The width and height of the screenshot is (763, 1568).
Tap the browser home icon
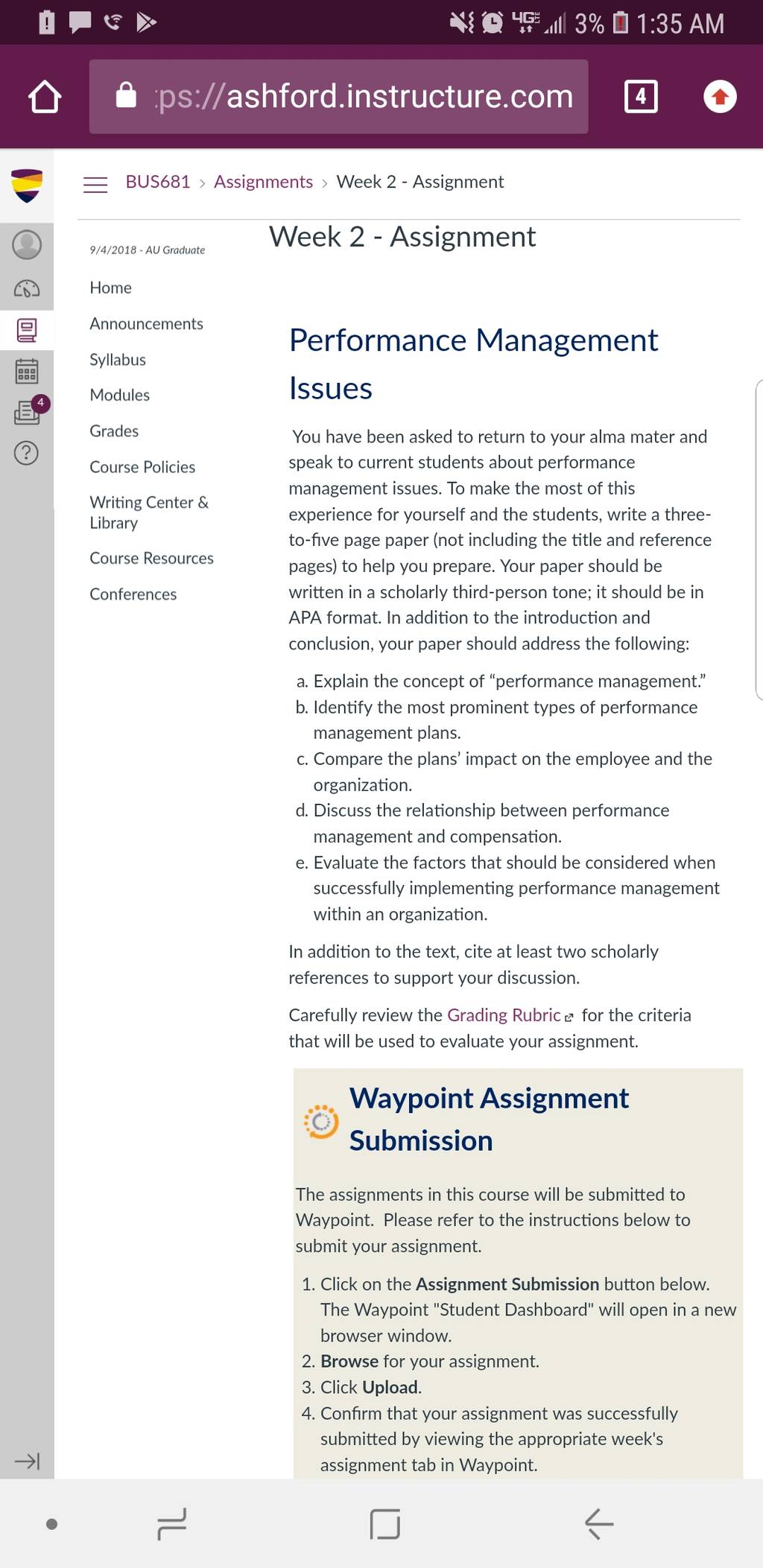point(45,97)
